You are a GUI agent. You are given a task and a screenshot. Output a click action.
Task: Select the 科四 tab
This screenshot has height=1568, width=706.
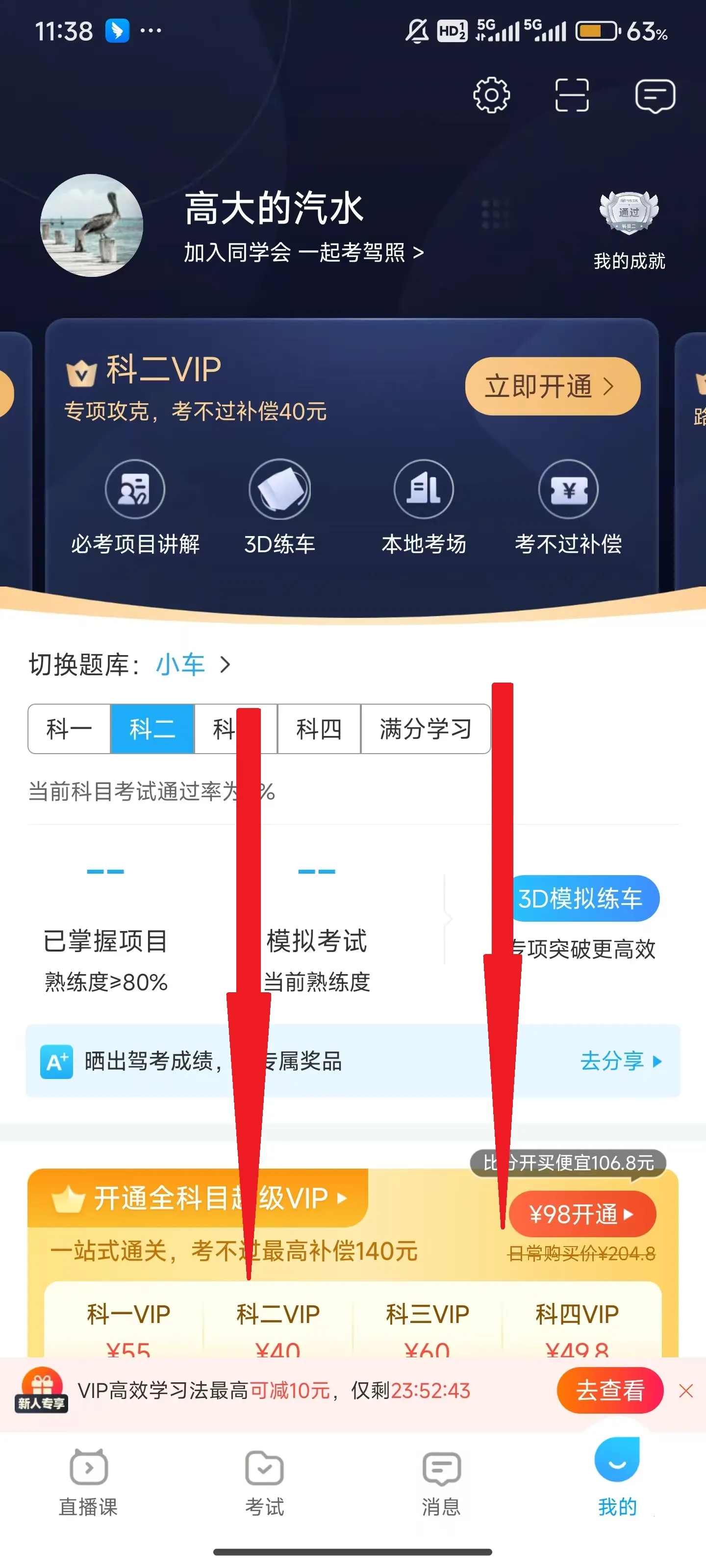coord(319,729)
